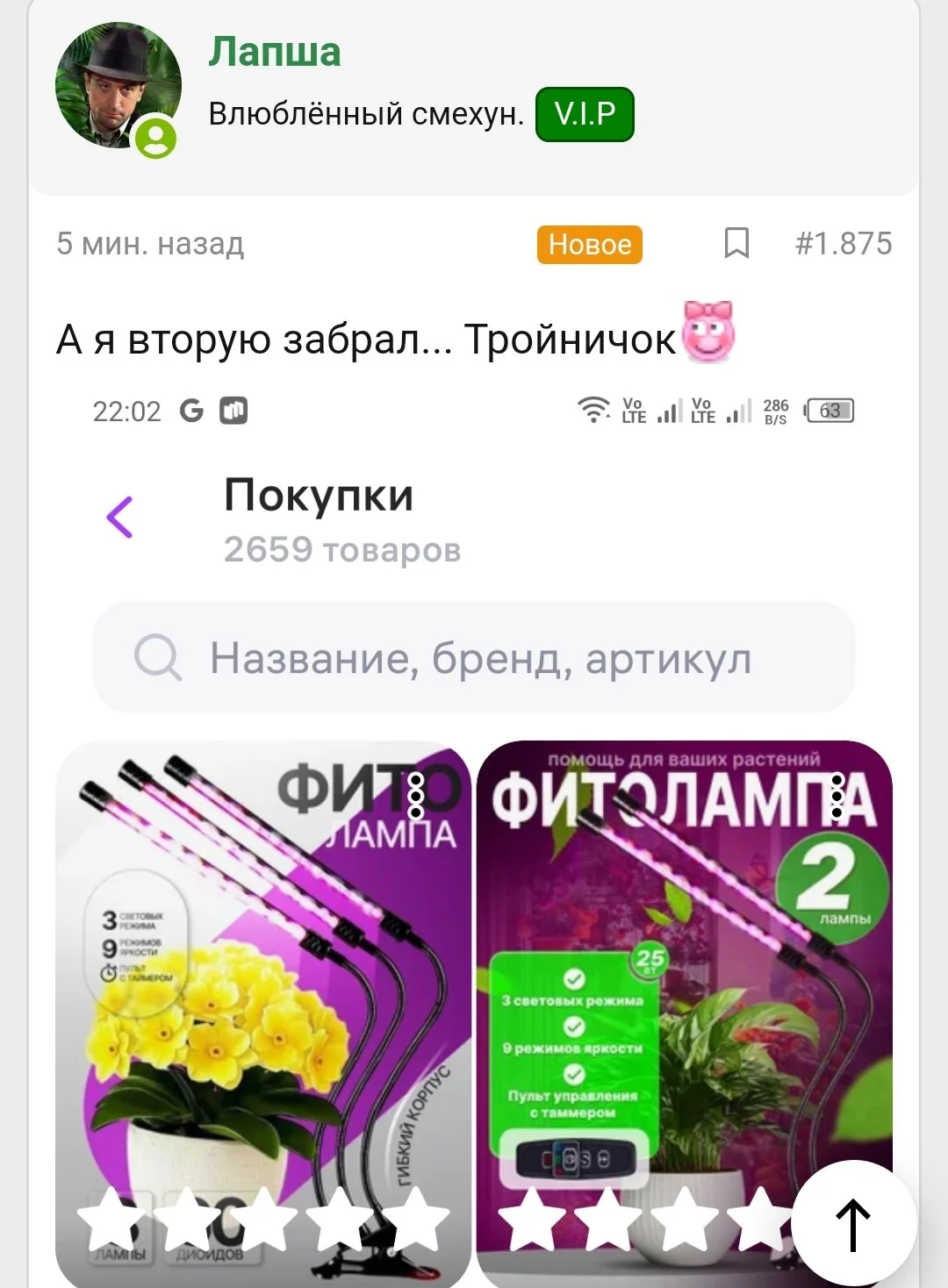Click the post number #1.875
This screenshot has width=948, height=1288.
(x=844, y=244)
